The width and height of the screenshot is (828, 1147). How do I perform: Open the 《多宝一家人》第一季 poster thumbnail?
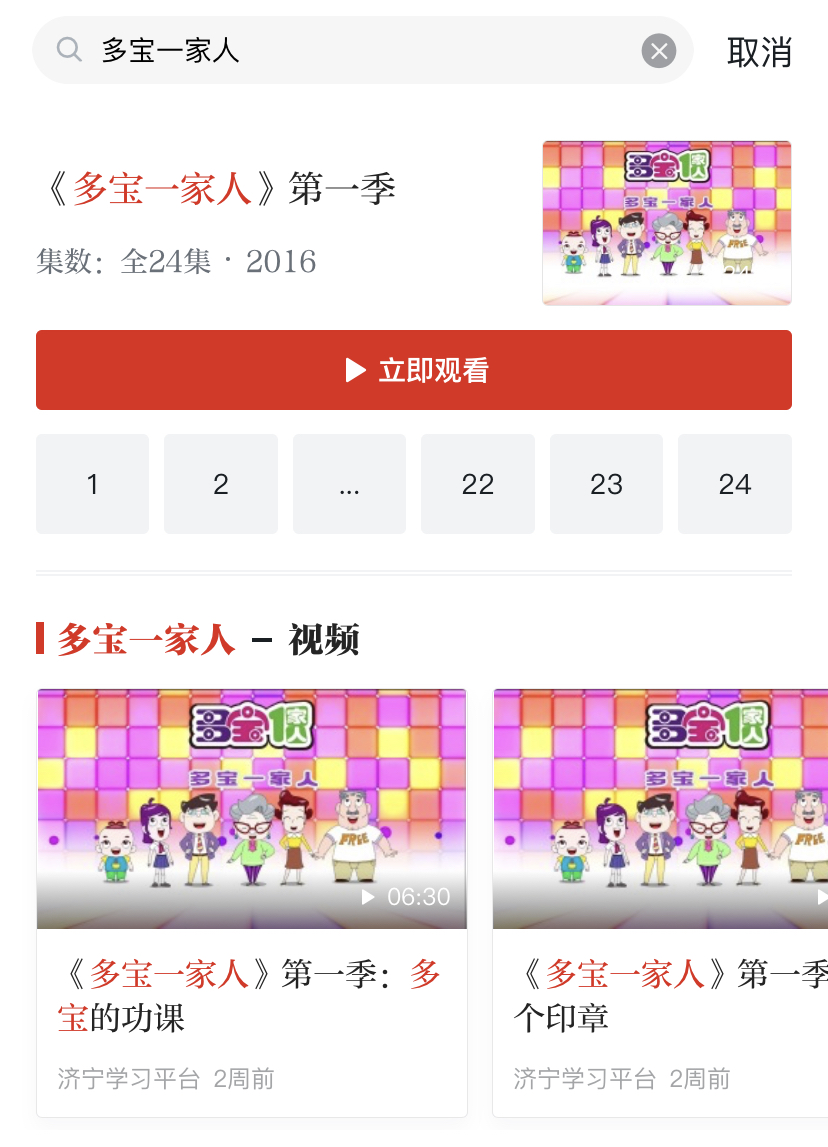point(666,222)
